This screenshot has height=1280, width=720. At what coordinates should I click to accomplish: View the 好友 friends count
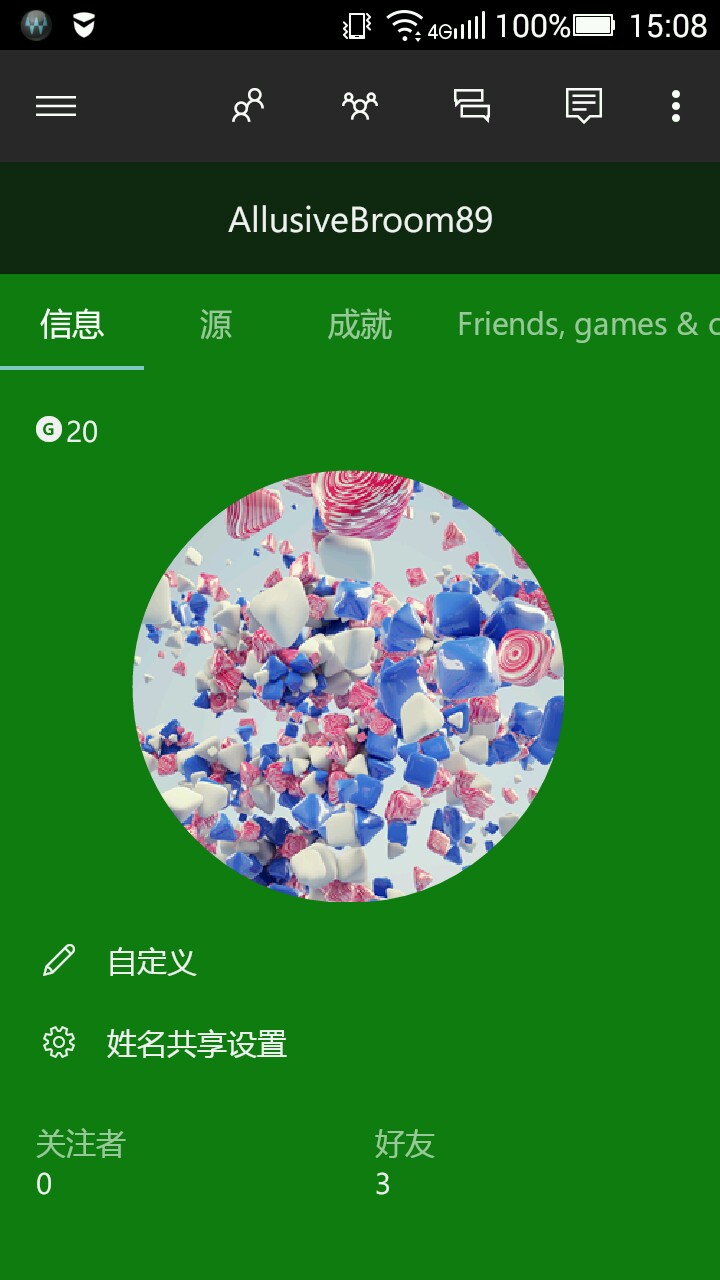pos(404,1164)
